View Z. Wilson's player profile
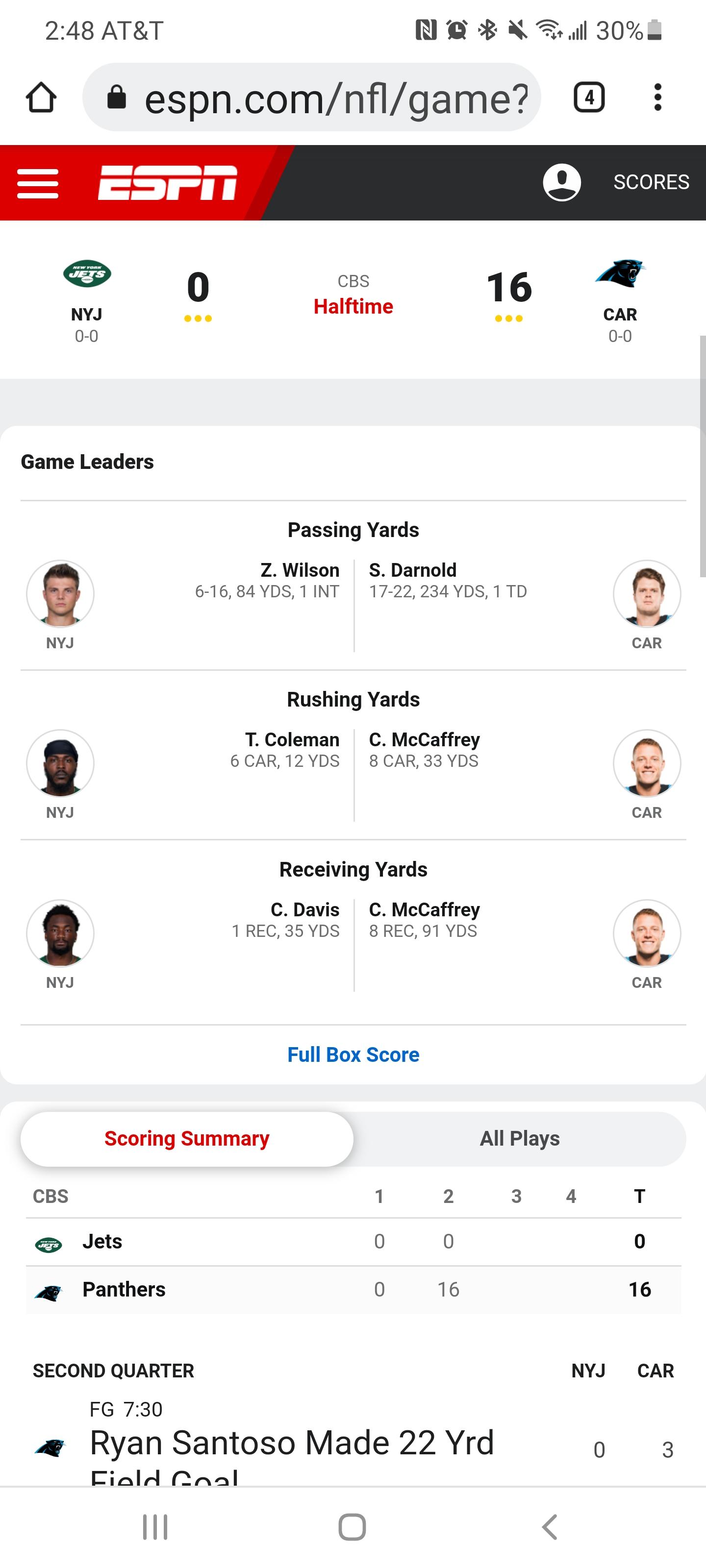Image resolution: width=706 pixels, height=1568 pixels. click(300, 570)
